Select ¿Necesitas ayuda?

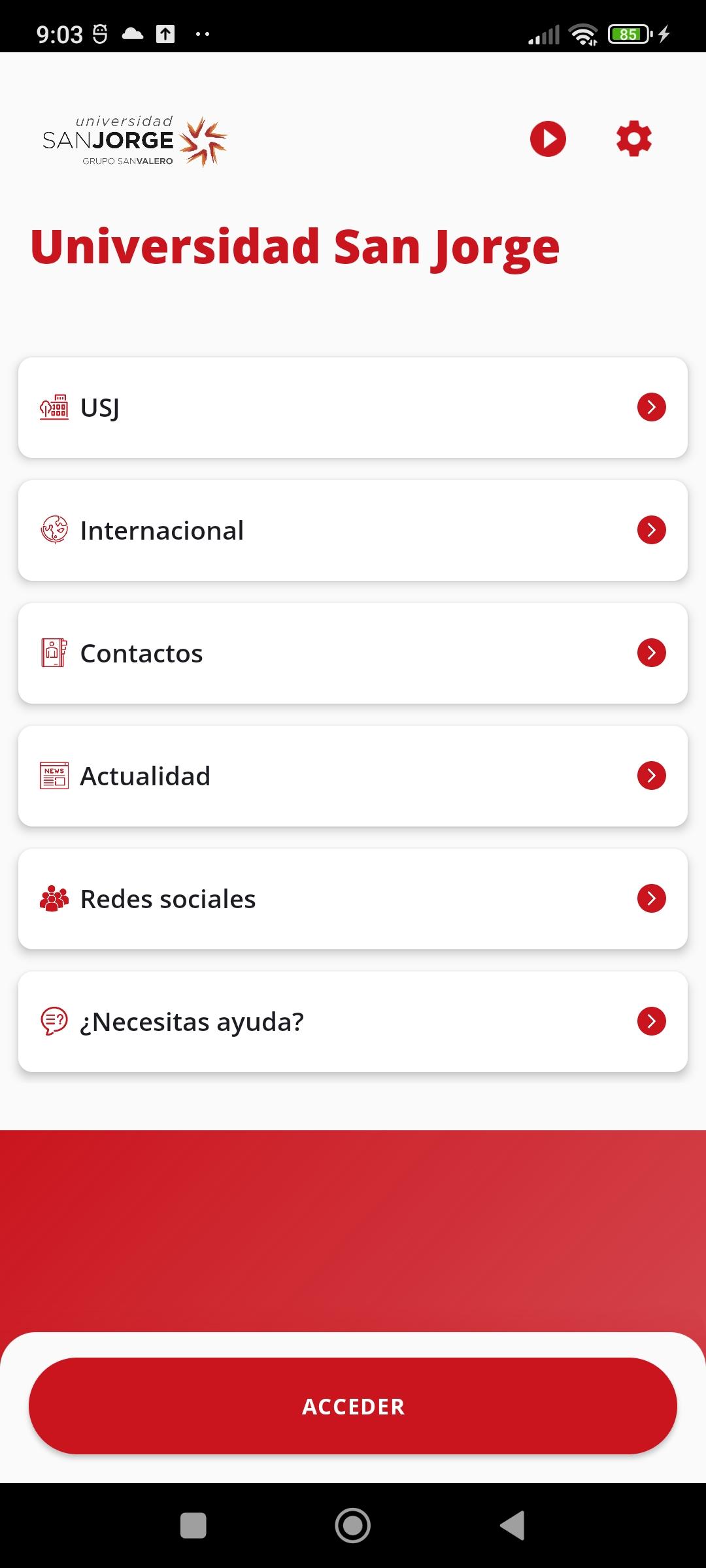pyautogui.click(x=353, y=1022)
